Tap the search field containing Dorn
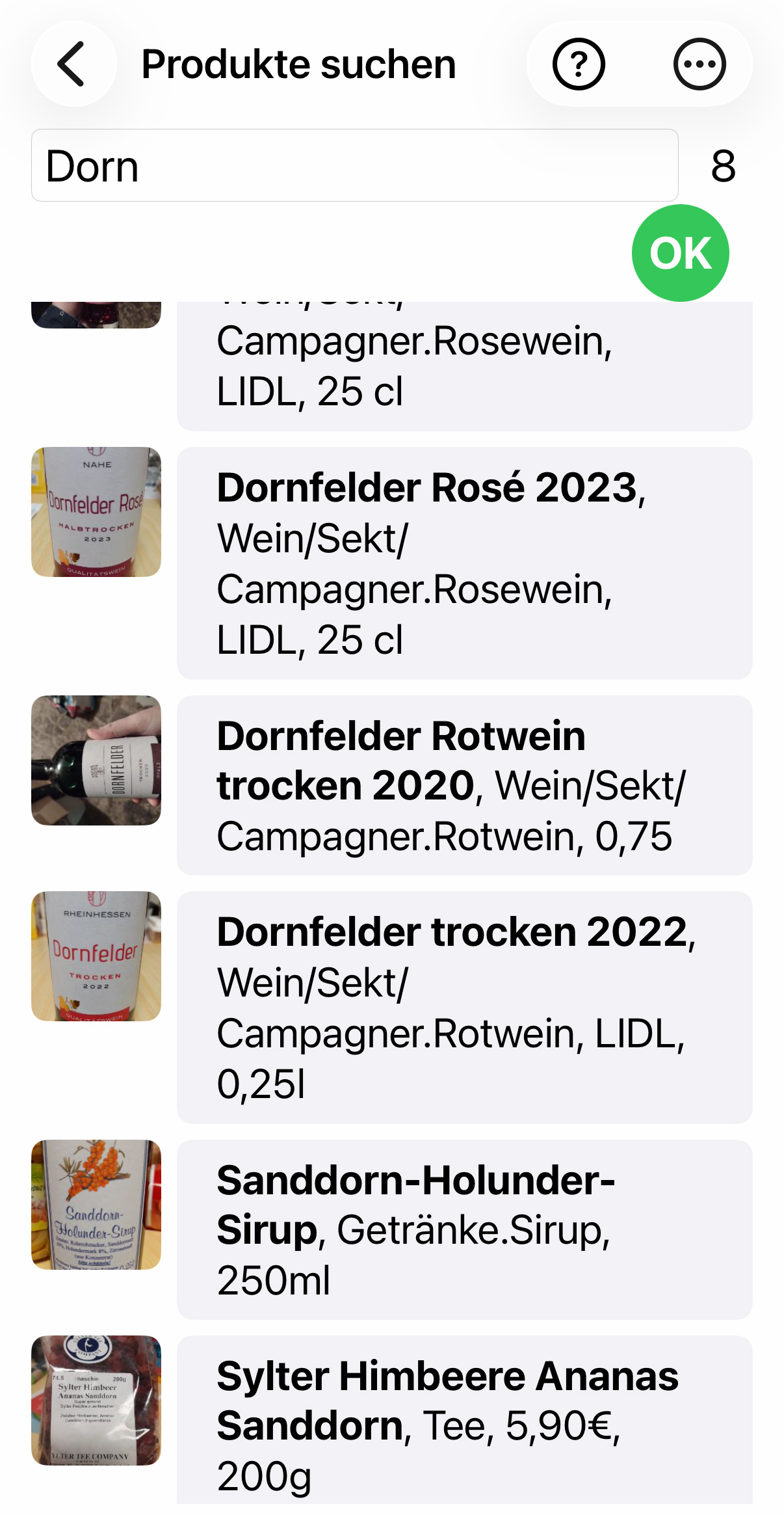784x1515 pixels. [x=354, y=165]
